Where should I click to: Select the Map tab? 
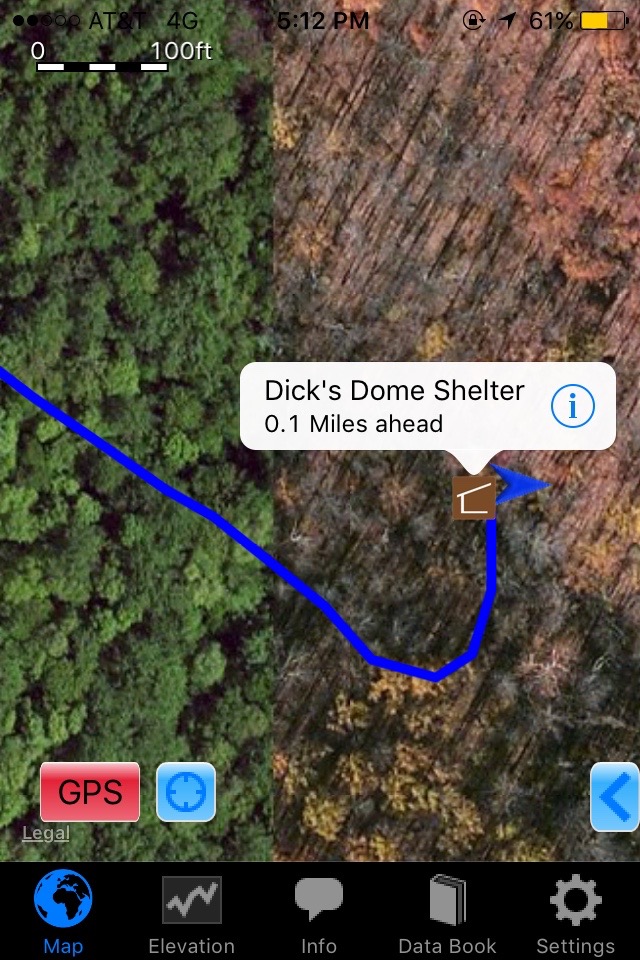point(63,912)
